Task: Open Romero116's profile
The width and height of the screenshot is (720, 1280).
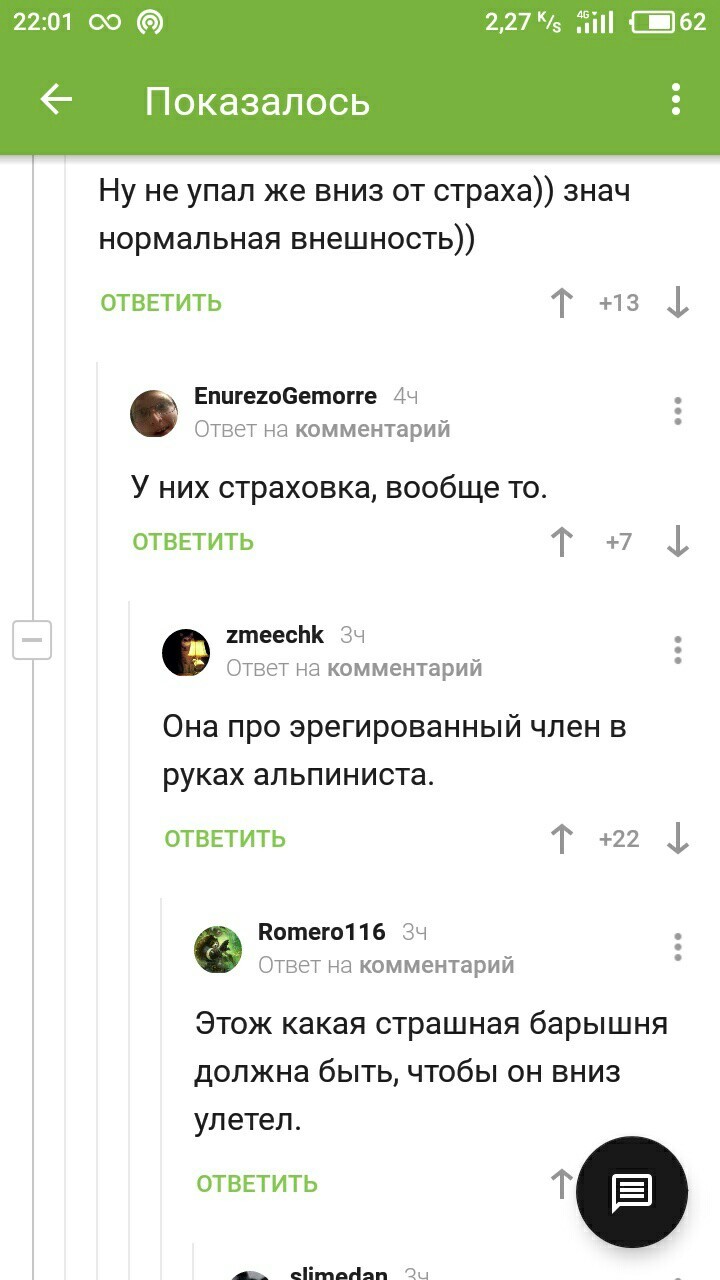Action: (321, 932)
